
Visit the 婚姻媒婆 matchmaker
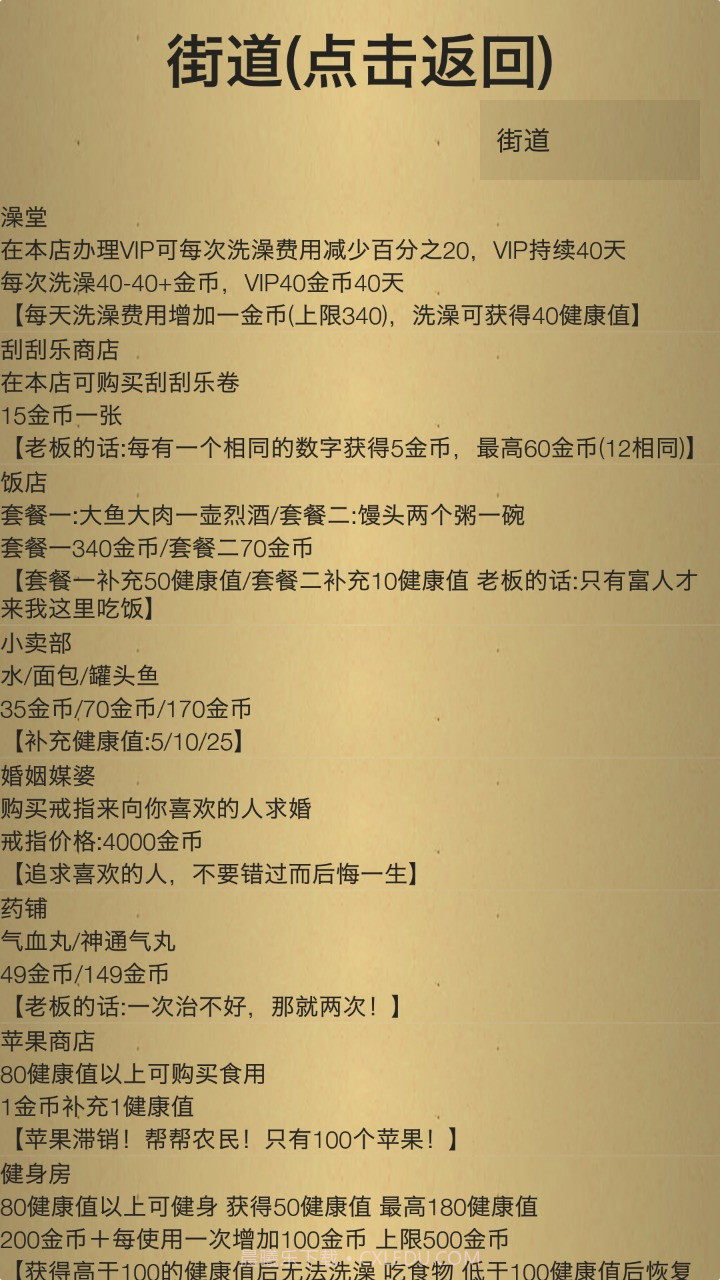(48, 775)
